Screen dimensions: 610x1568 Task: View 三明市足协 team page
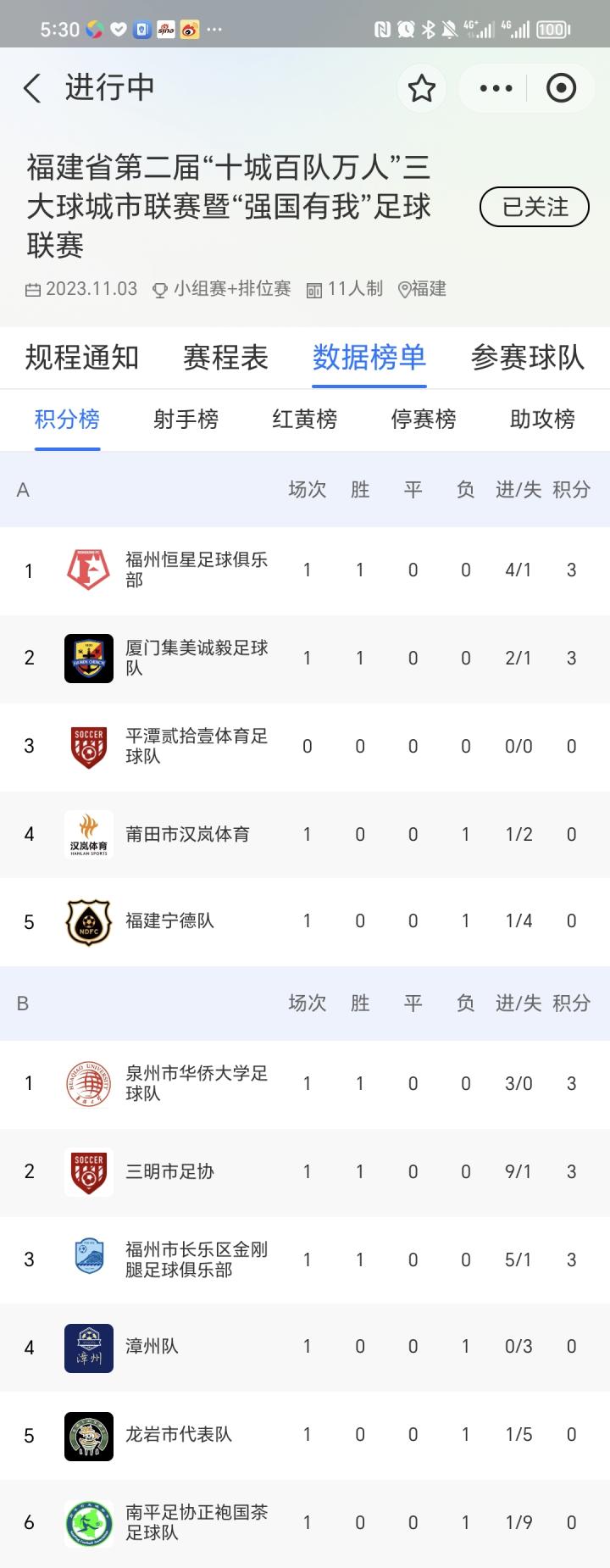[x=169, y=1172]
